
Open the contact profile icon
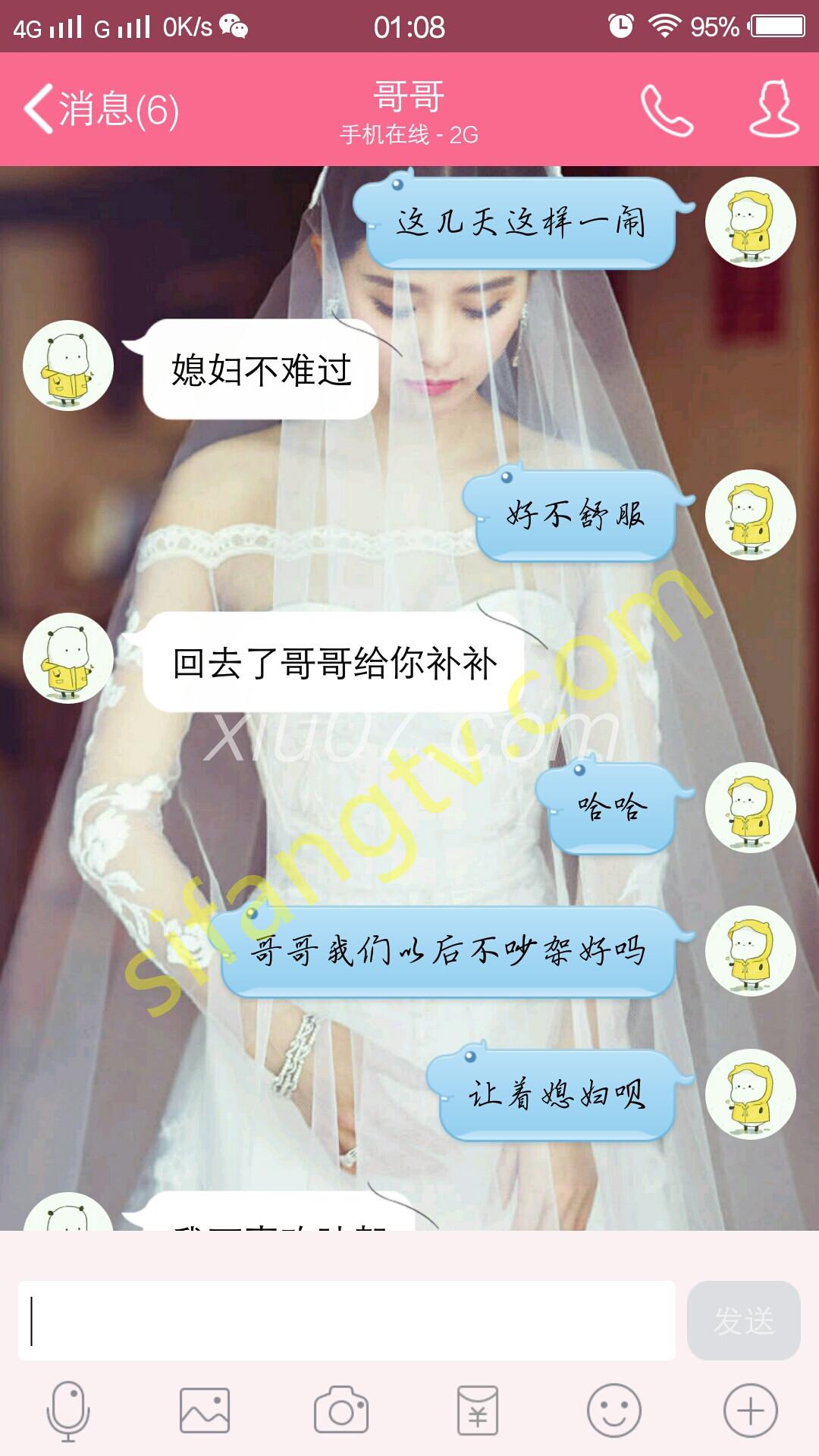point(773,109)
